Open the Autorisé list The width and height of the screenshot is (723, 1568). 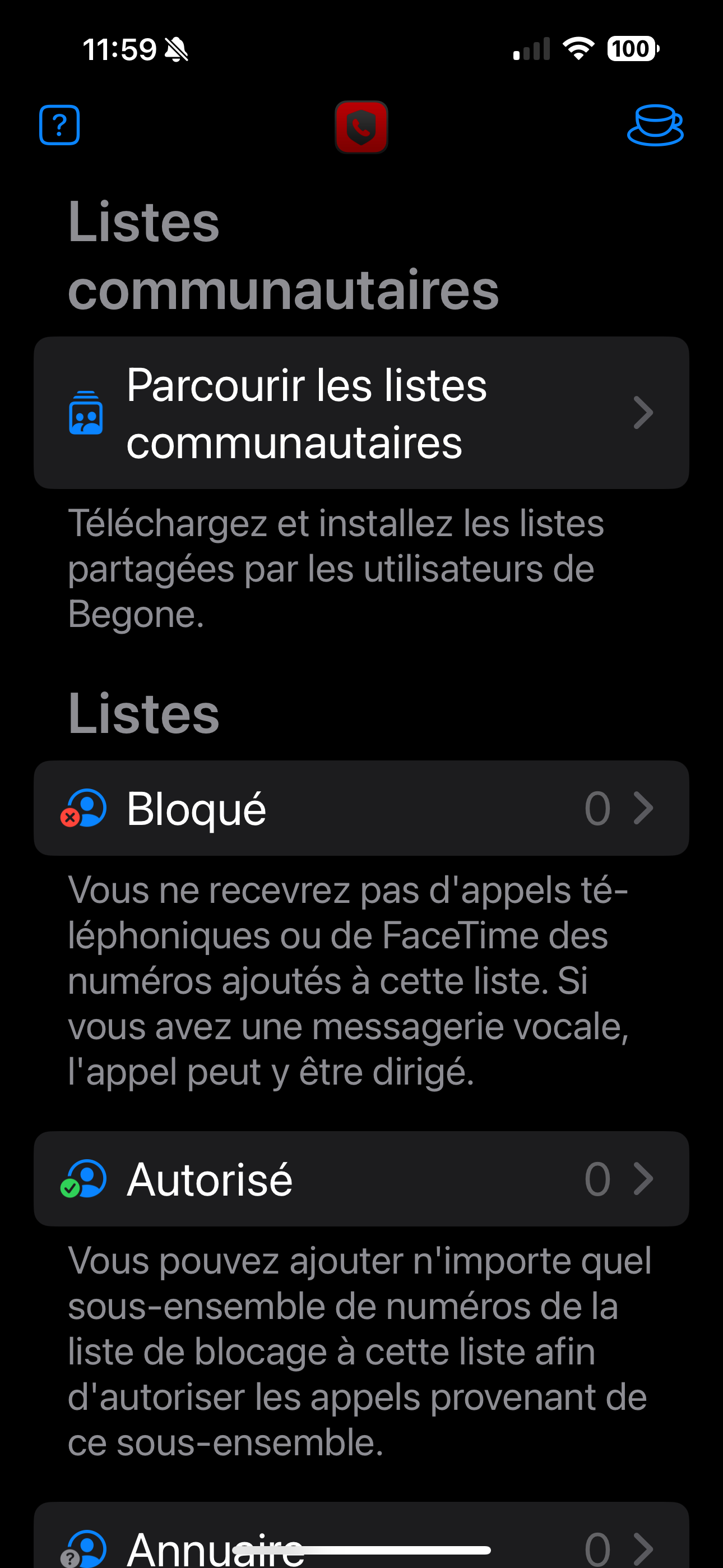point(361,1179)
